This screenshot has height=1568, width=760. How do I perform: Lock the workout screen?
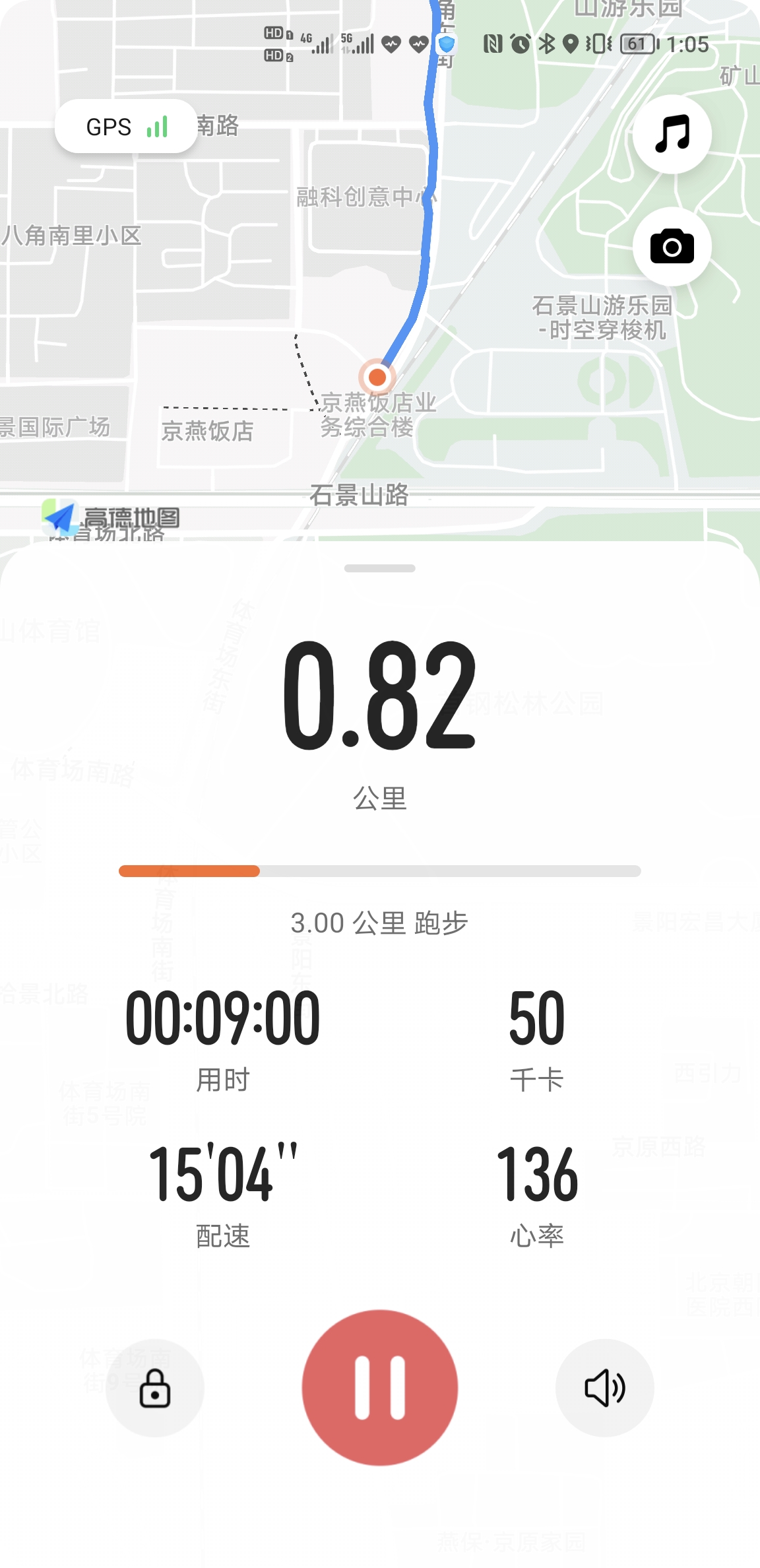point(155,1388)
